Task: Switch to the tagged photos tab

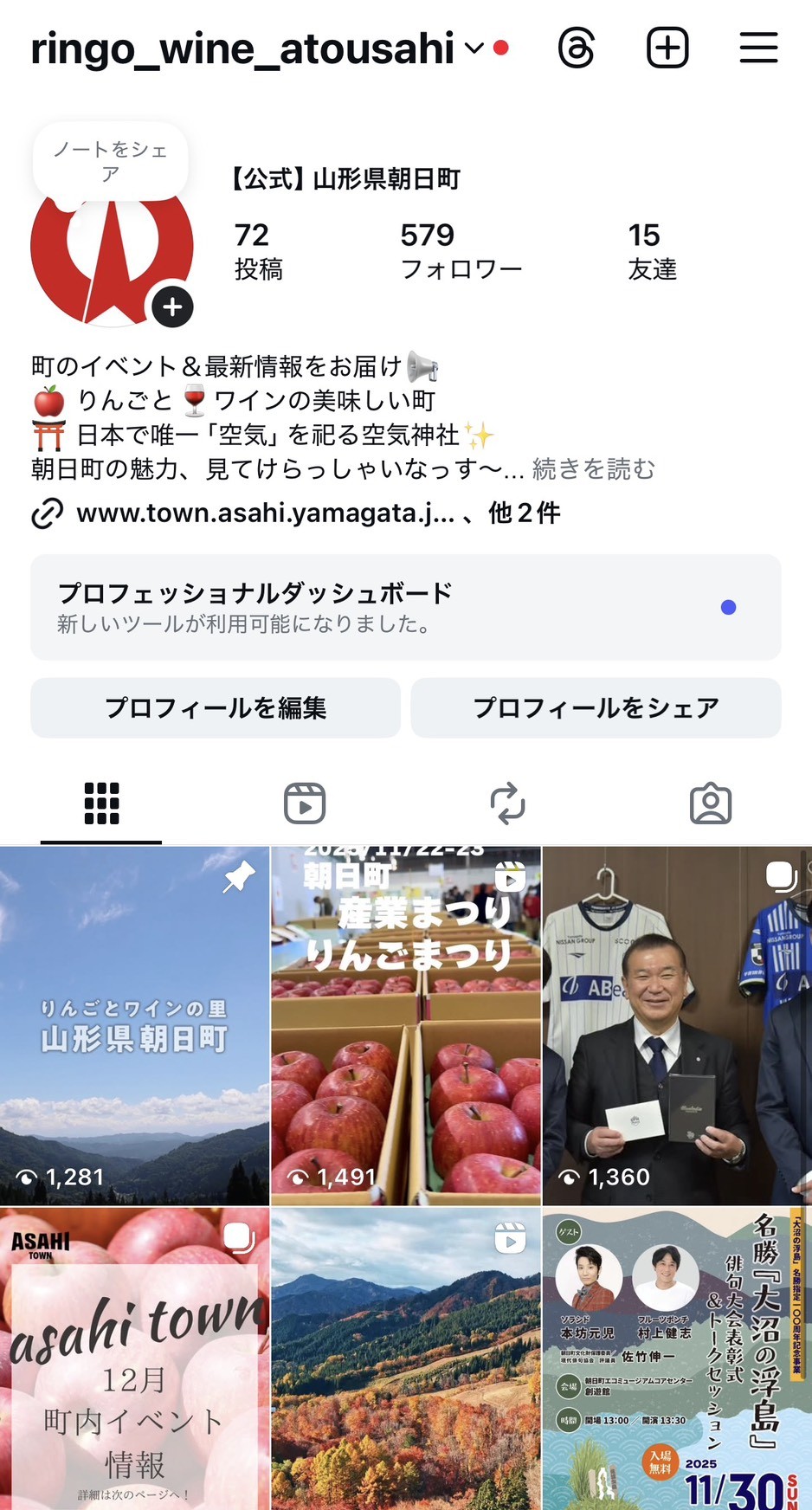Action: pos(711,803)
